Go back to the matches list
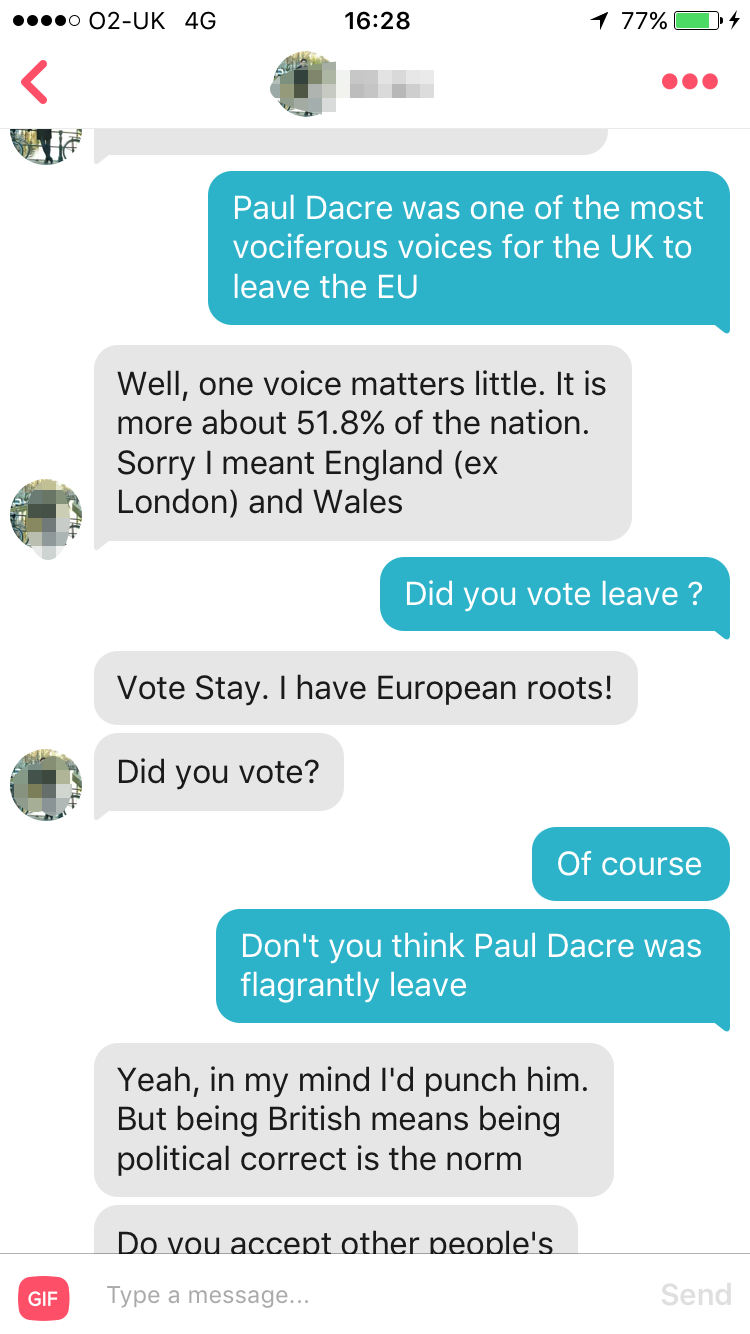Viewport: 750px width, 1334px height. 35,82
